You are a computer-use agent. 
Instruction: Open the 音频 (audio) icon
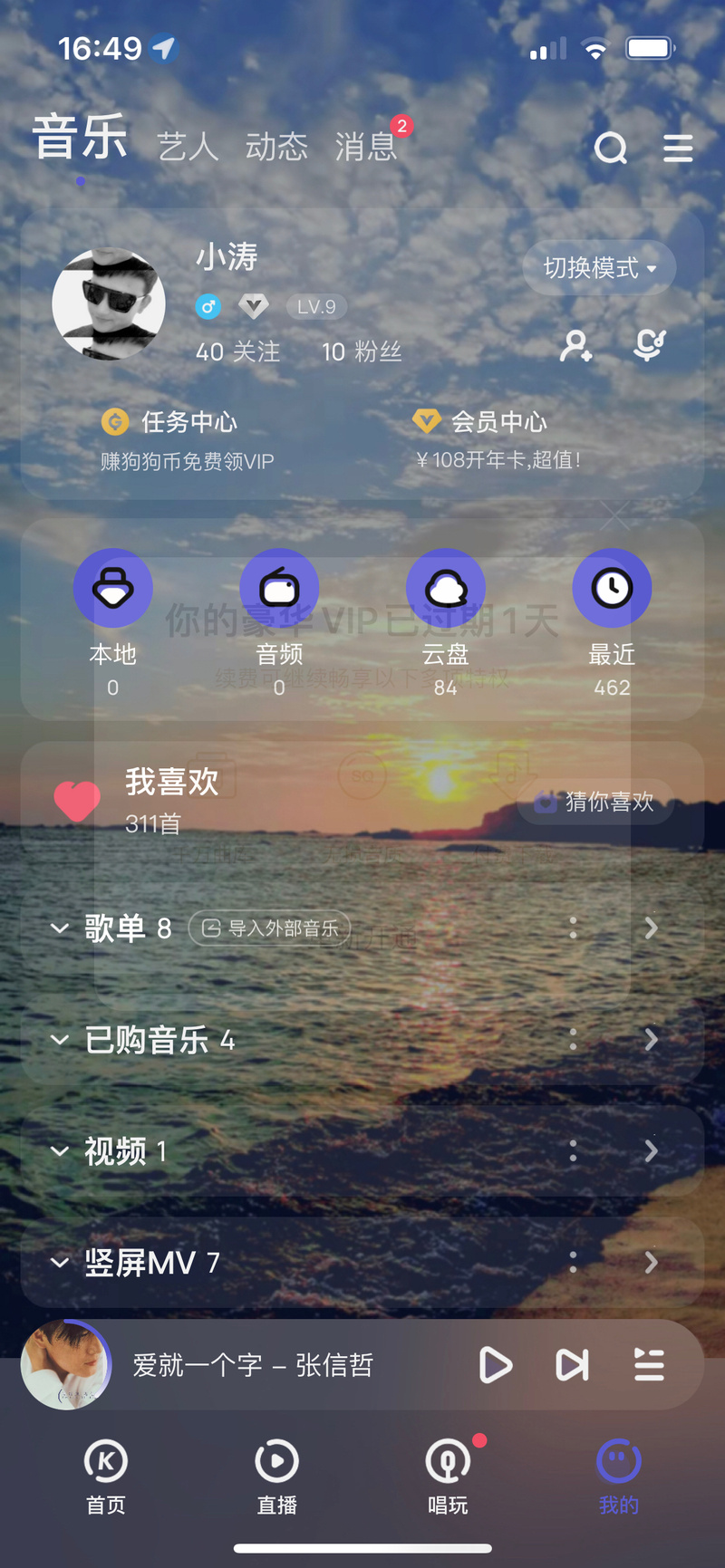point(279,587)
